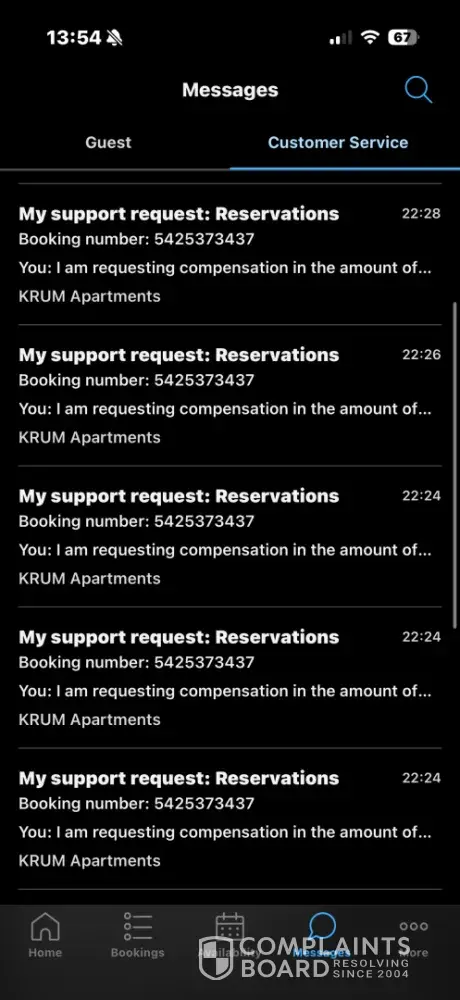This screenshot has width=460, height=1000.
Task: Tap the Messages tab in bottom bar
Action: [322, 935]
